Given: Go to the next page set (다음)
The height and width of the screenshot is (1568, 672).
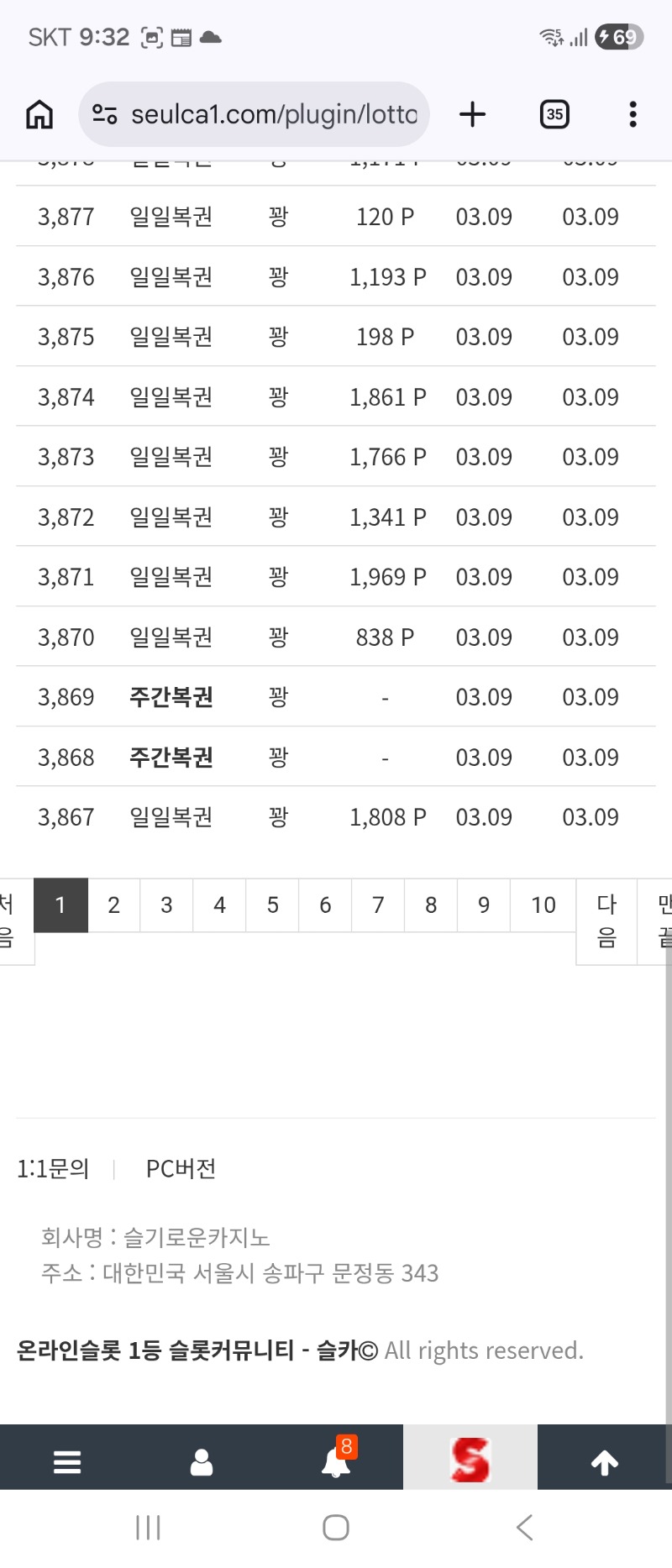Looking at the screenshot, I should pos(606,920).
